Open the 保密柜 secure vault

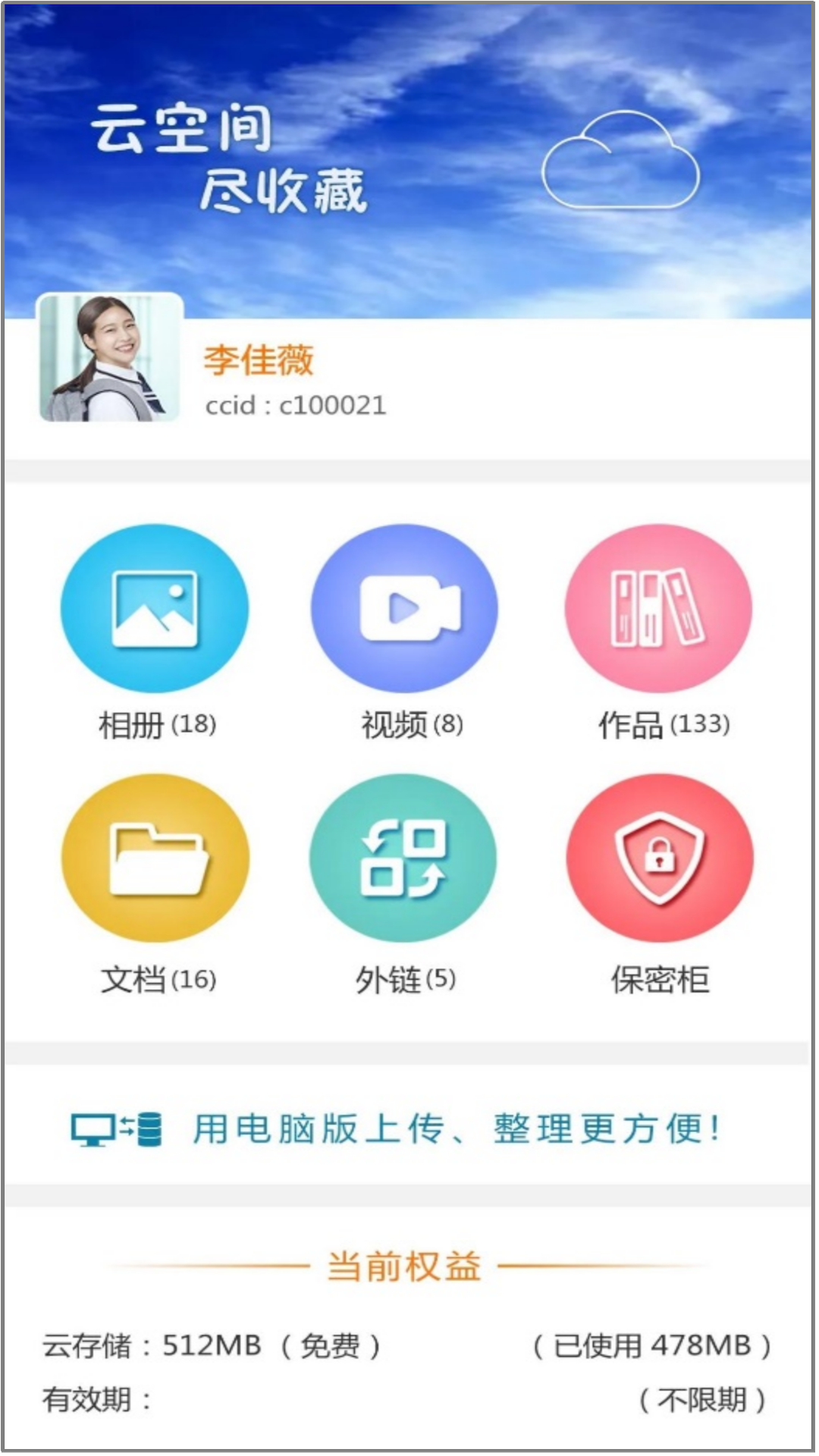[x=660, y=858]
